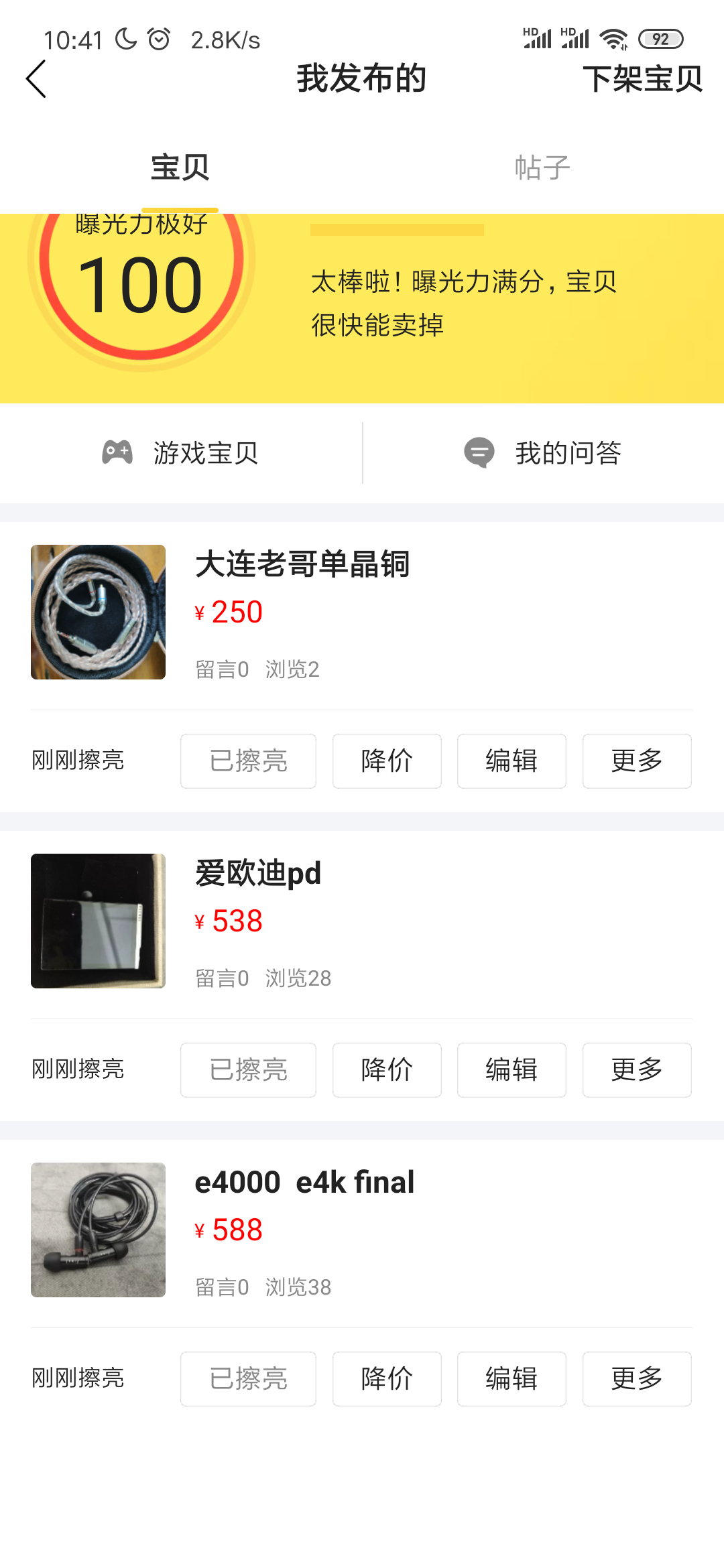Viewport: 724px width, 1568px height.
Task: Go back from 我发布的 page
Action: coord(36,79)
